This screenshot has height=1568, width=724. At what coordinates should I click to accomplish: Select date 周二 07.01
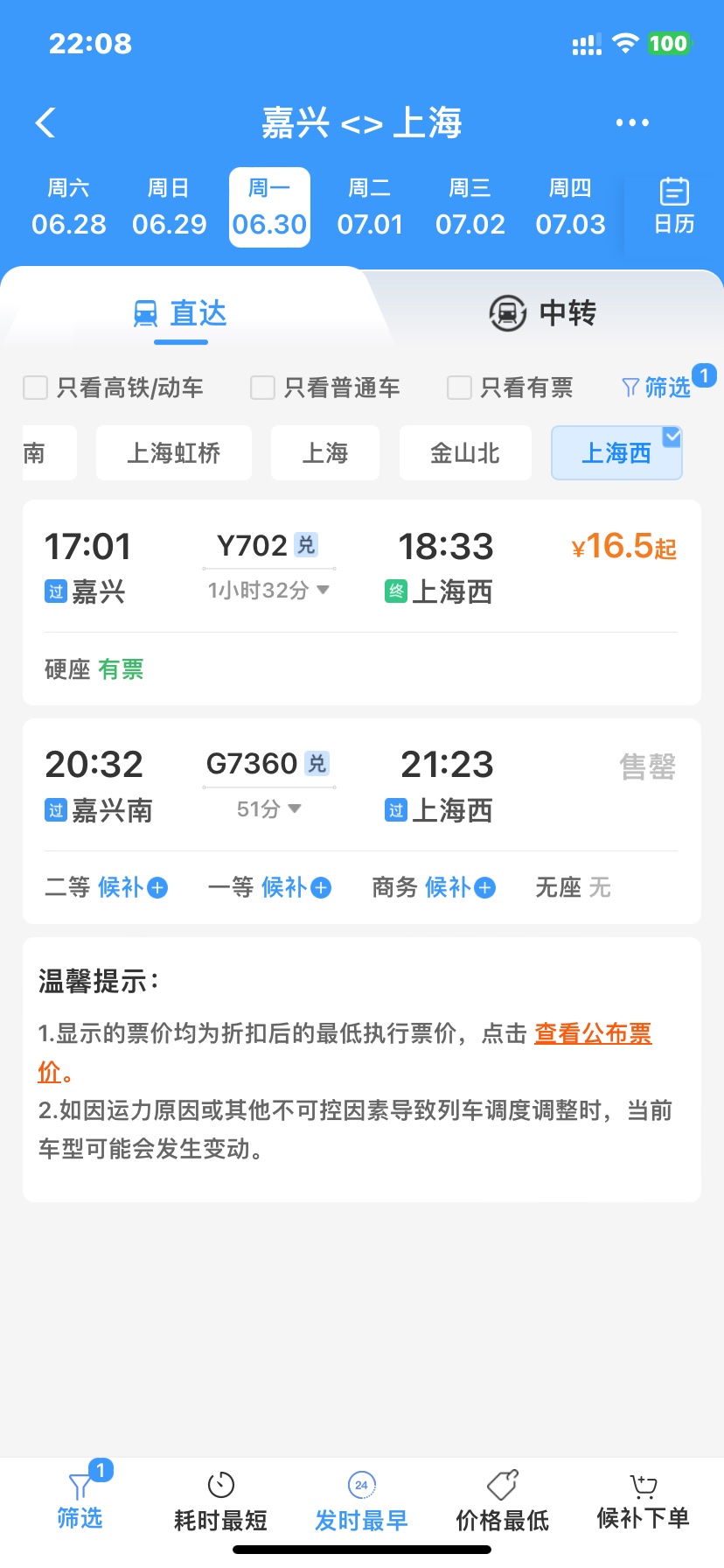click(370, 207)
